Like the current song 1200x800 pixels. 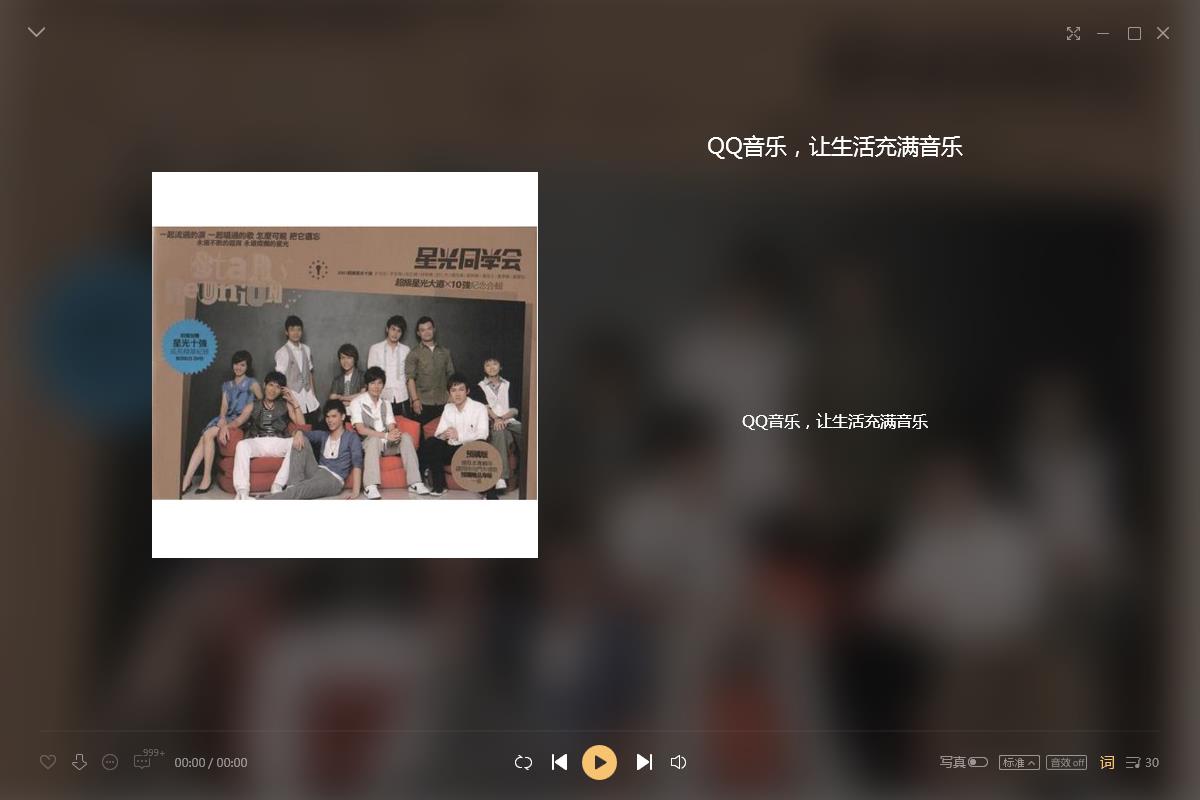pyautogui.click(x=48, y=762)
